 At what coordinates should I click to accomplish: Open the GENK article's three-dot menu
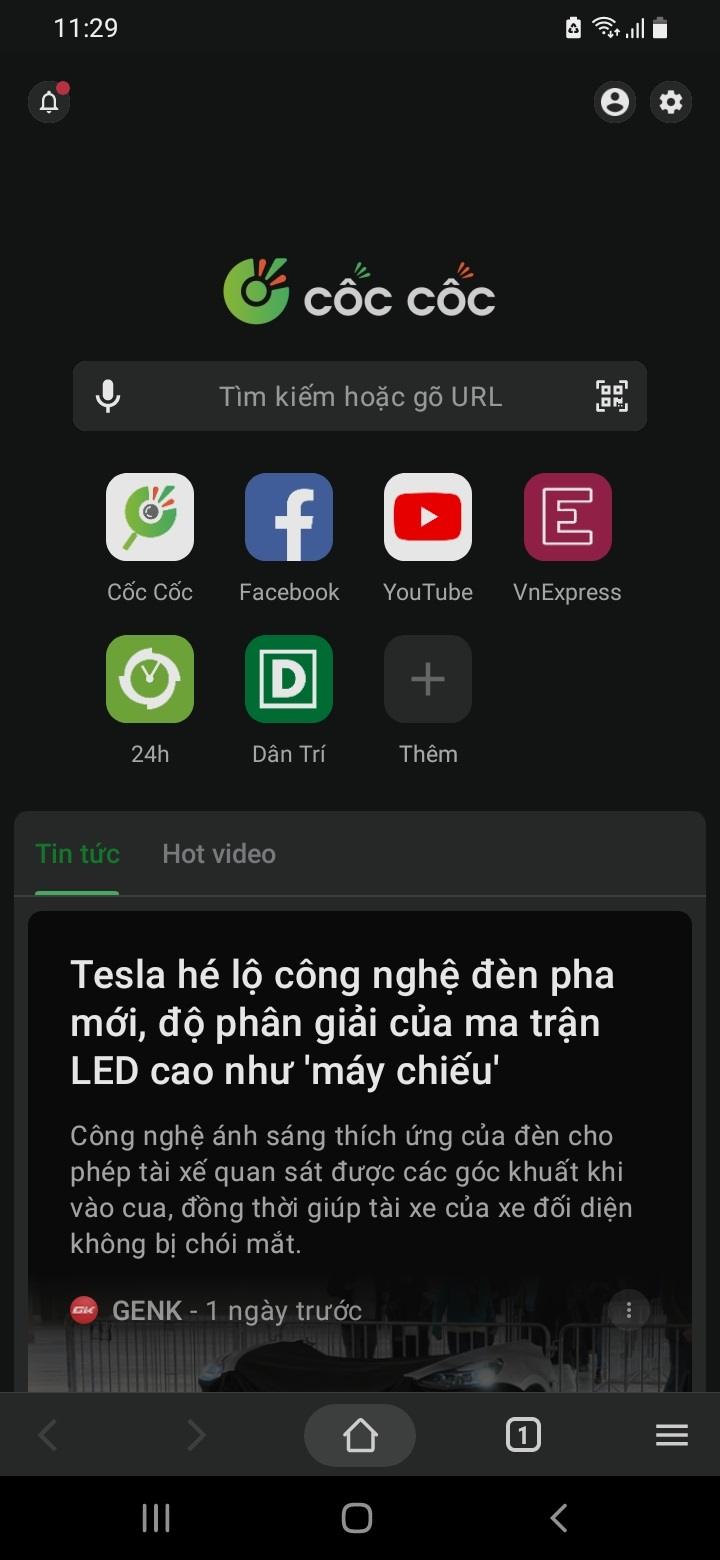pyautogui.click(x=629, y=1310)
